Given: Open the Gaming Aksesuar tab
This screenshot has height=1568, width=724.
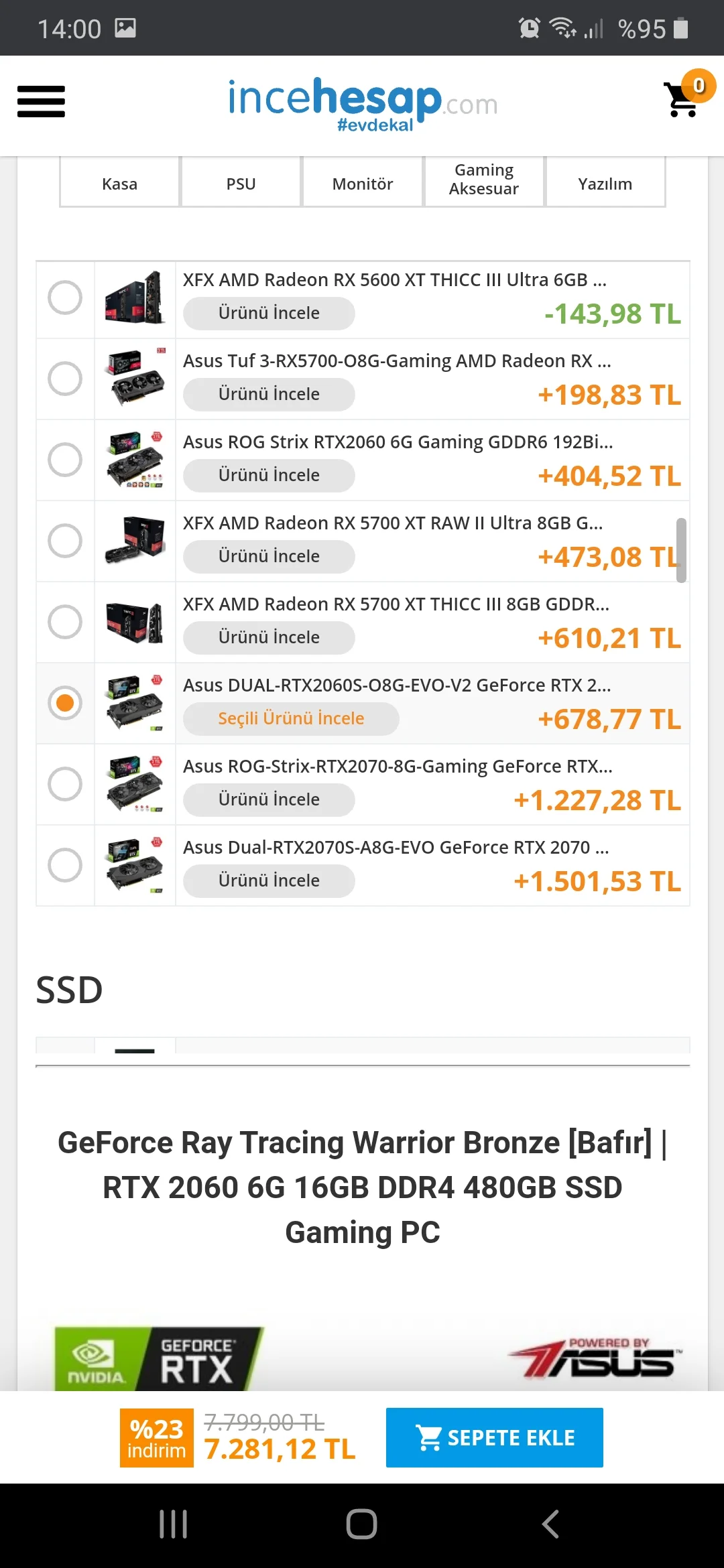Looking at the screenshot, I should pyautogui.click(x=483, y=180).
